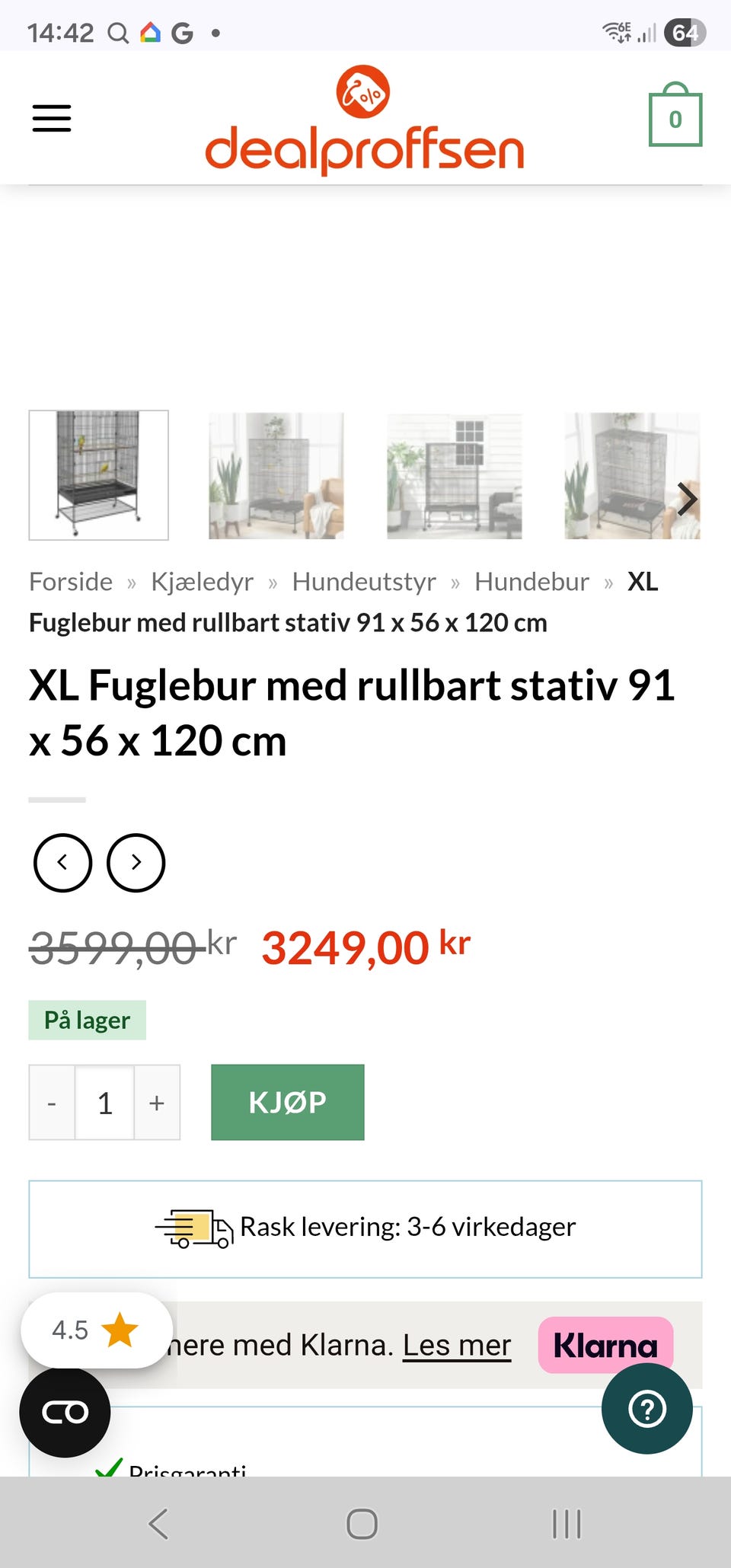This screenshot has width=731, height=1568.
Task: Open the shopping cart
Action: 675,118
